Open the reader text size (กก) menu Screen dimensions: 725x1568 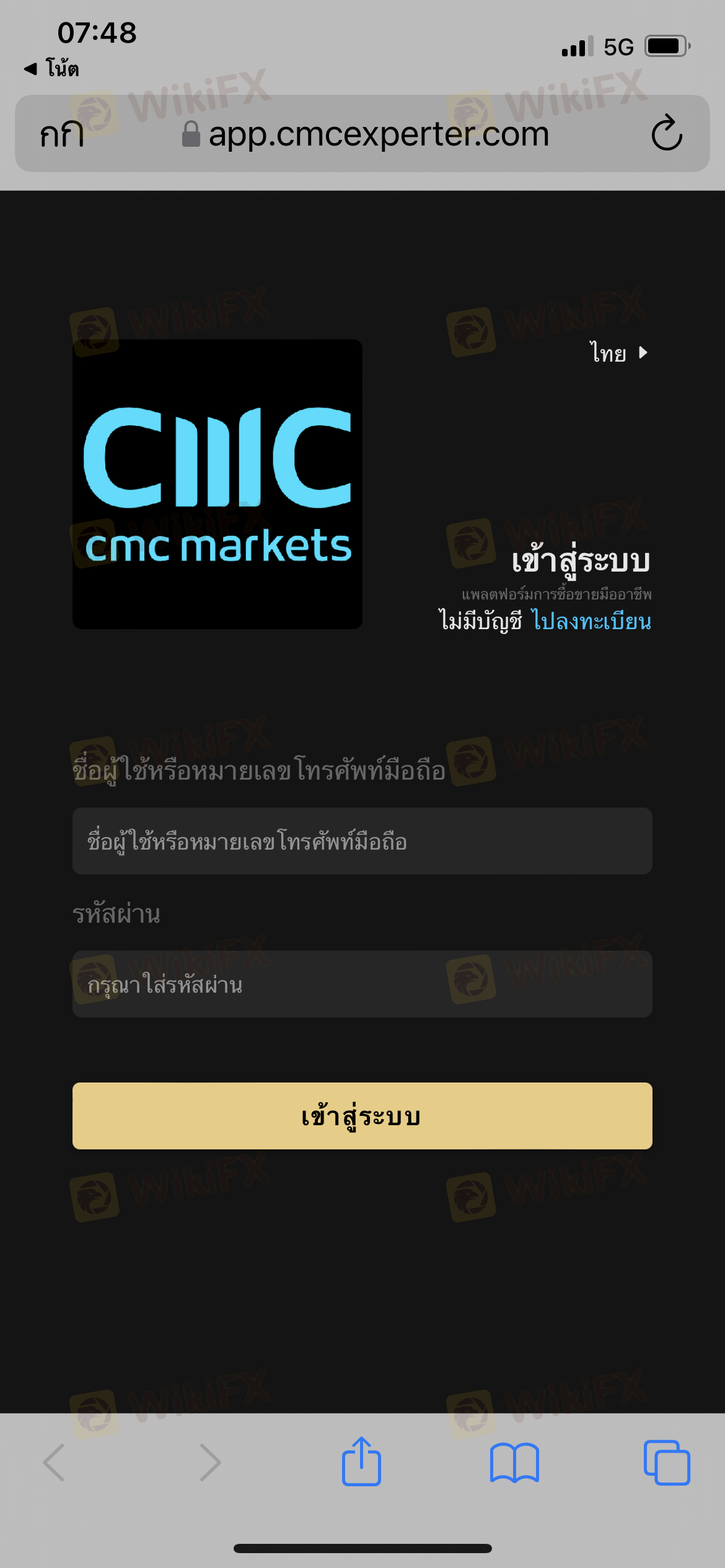click(61, 134)
